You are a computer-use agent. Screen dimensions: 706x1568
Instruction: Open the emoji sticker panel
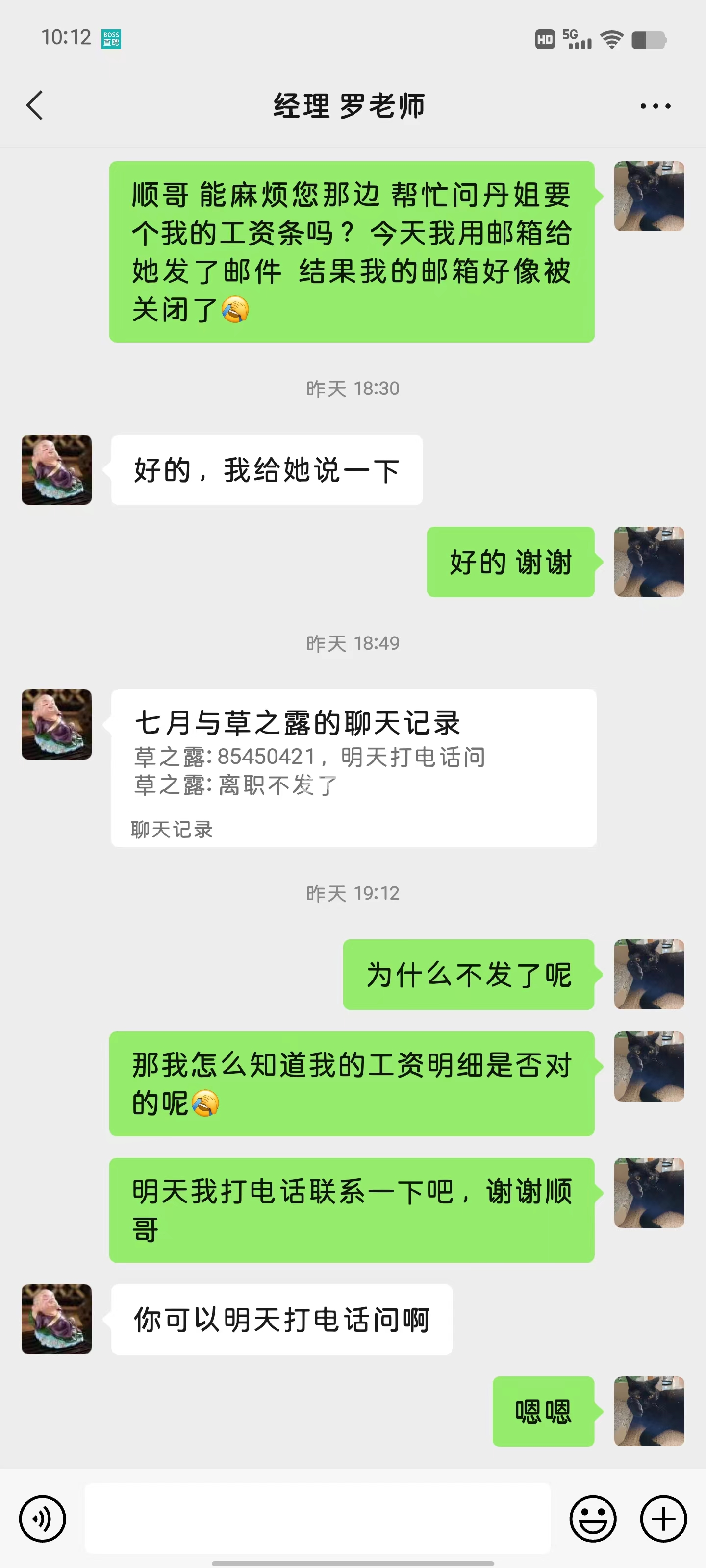click(593, 1519)
